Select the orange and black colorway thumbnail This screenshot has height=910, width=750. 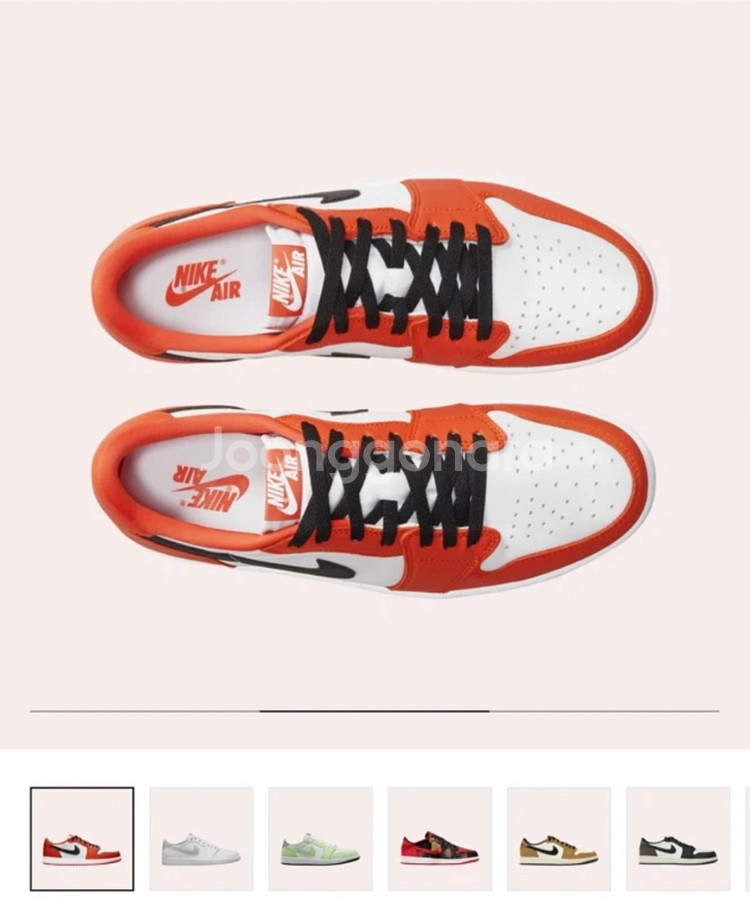pos(82,839)
